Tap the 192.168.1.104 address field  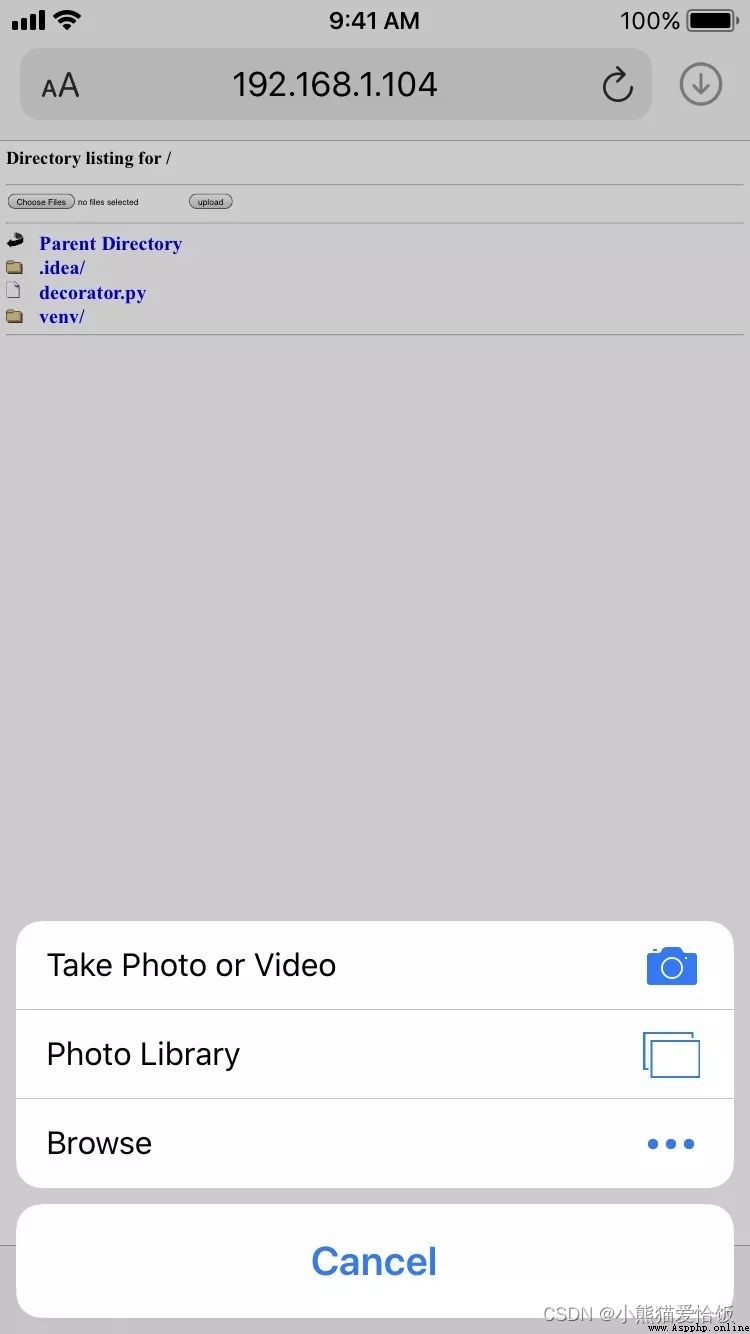335,84
